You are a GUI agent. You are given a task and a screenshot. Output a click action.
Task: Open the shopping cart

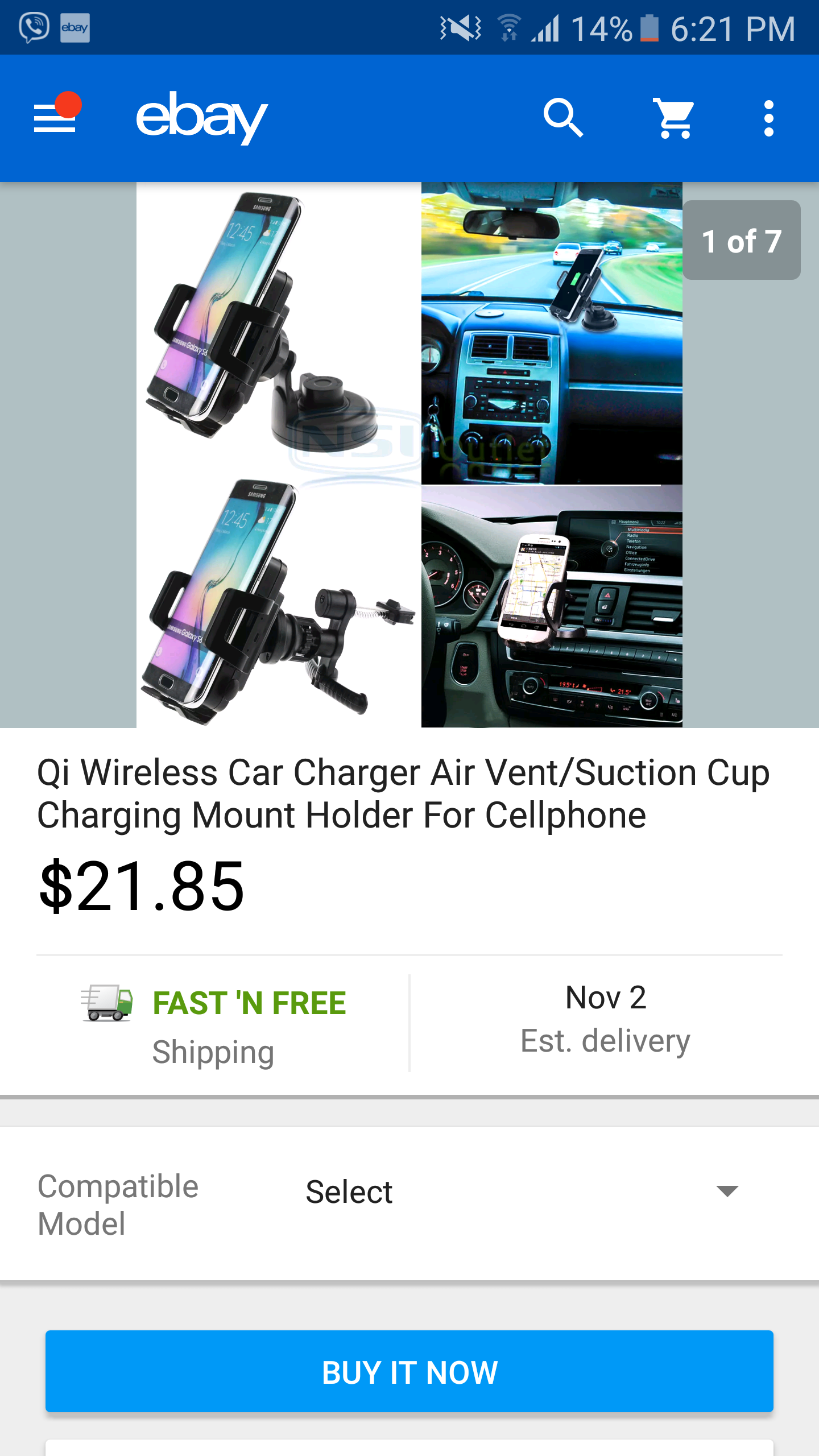pos(675,118)
